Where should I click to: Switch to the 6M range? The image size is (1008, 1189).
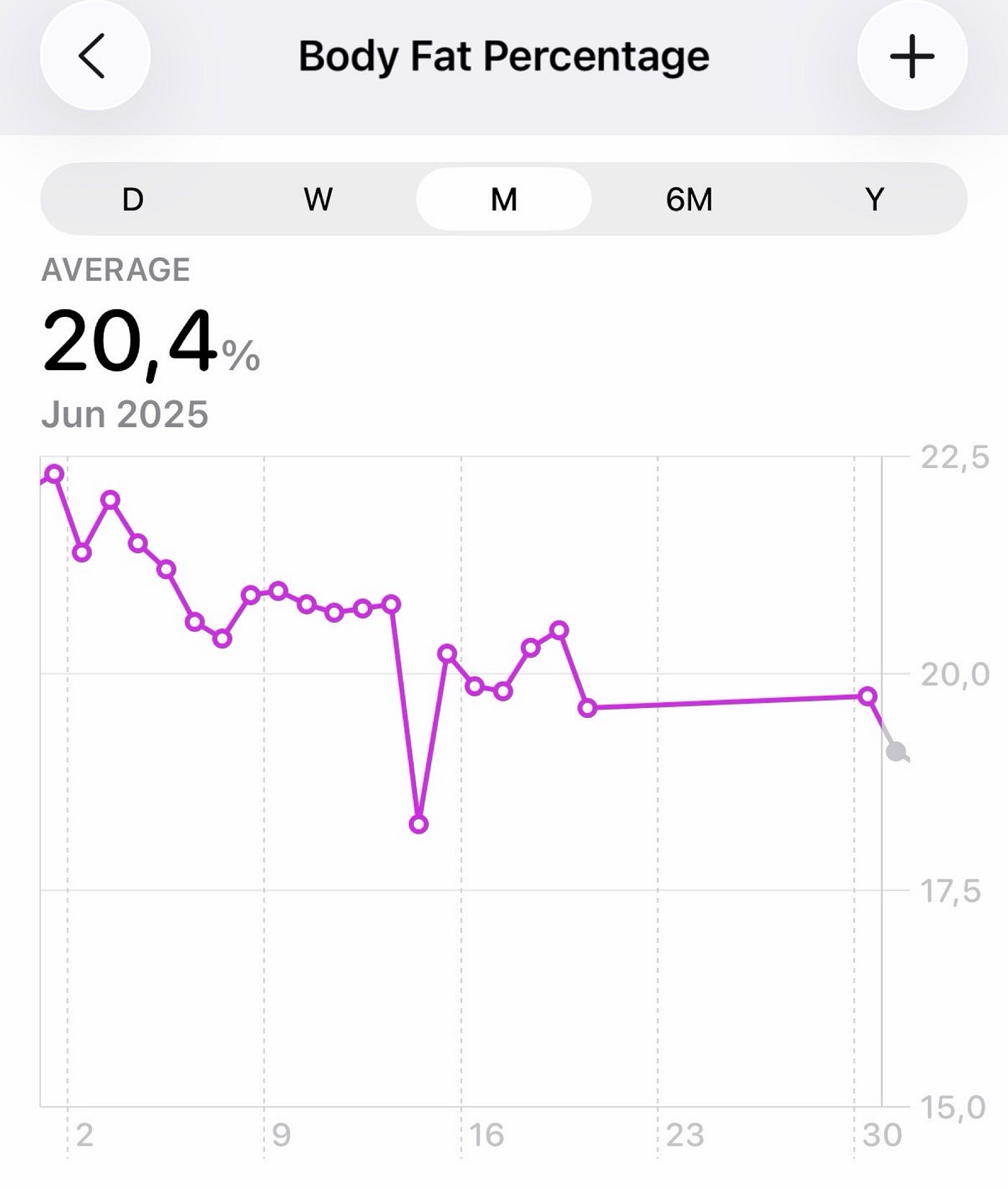click(x=689, y=199)
